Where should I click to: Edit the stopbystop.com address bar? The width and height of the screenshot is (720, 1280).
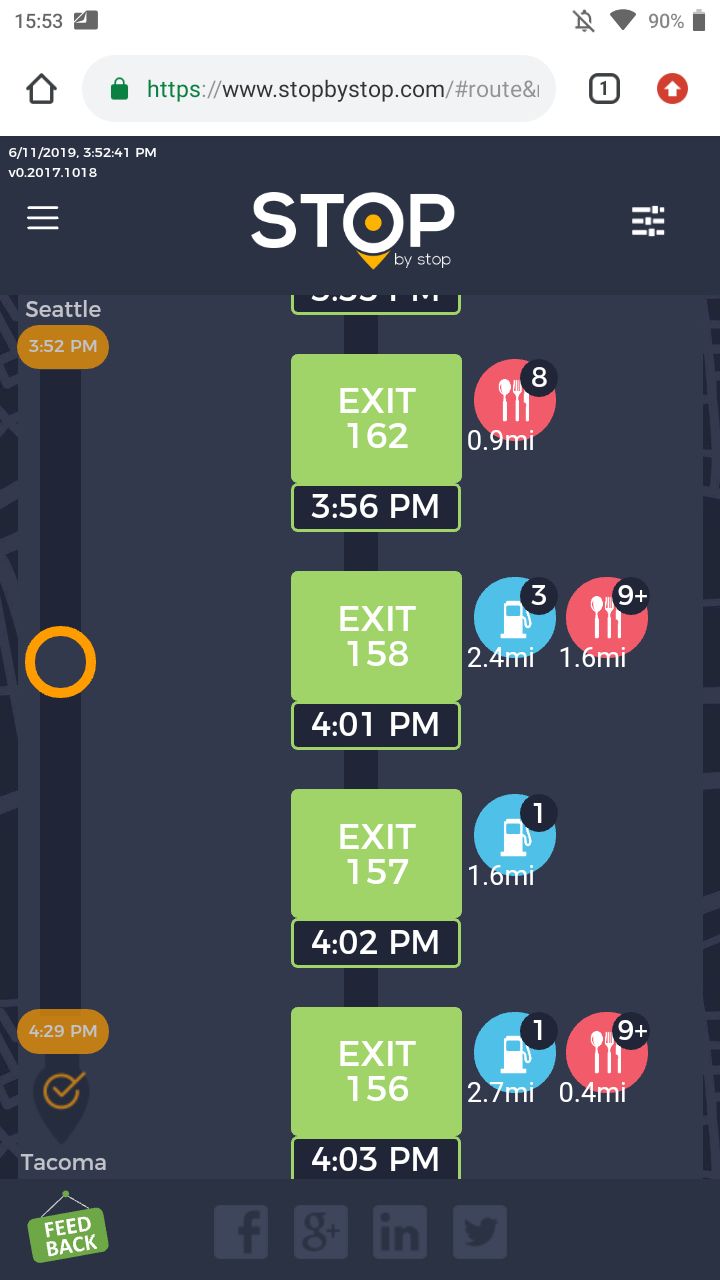tap(340, 89)
